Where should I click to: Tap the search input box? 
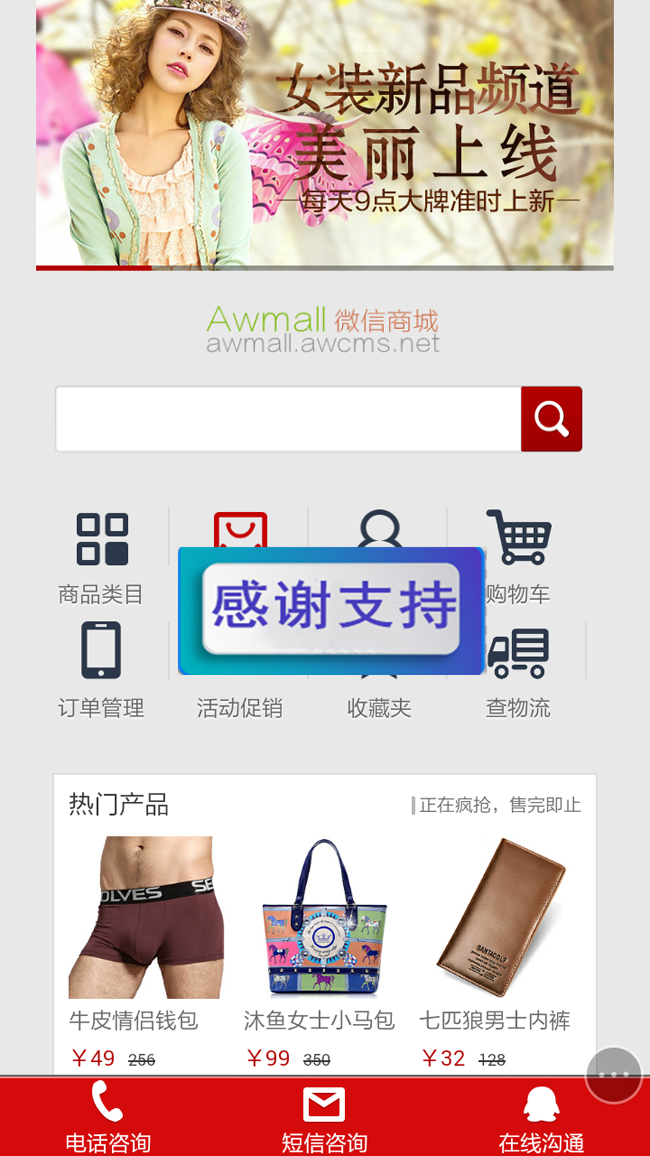click(x=288, y=419)
